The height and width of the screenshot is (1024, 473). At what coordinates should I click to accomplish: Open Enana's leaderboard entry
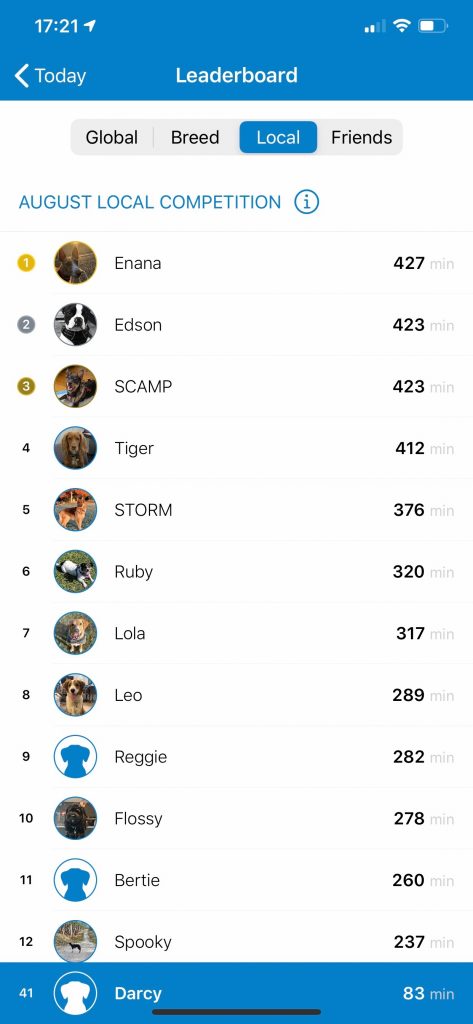(236, 263)
